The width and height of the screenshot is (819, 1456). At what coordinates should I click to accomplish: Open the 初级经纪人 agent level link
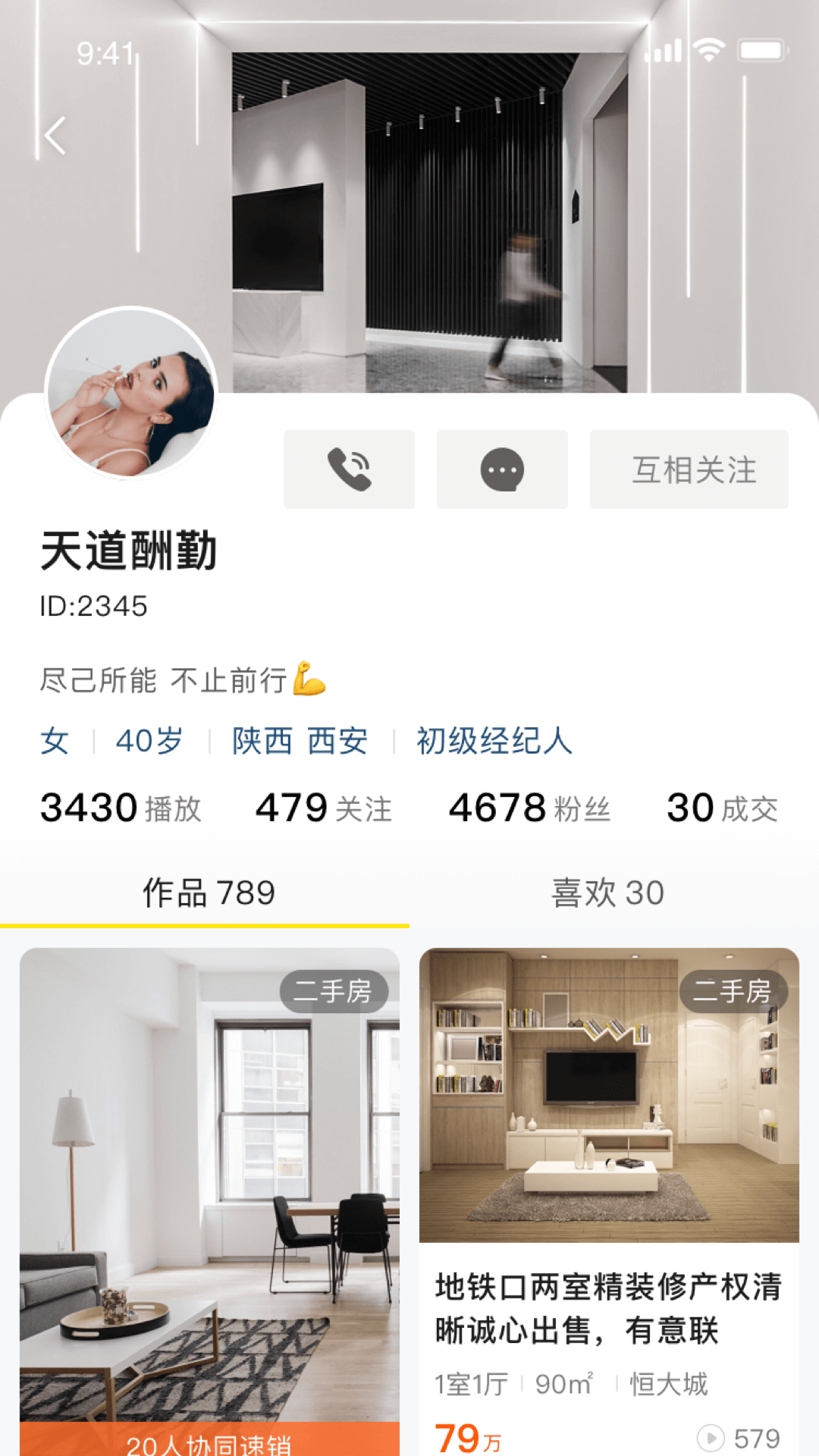coord(494,742)
